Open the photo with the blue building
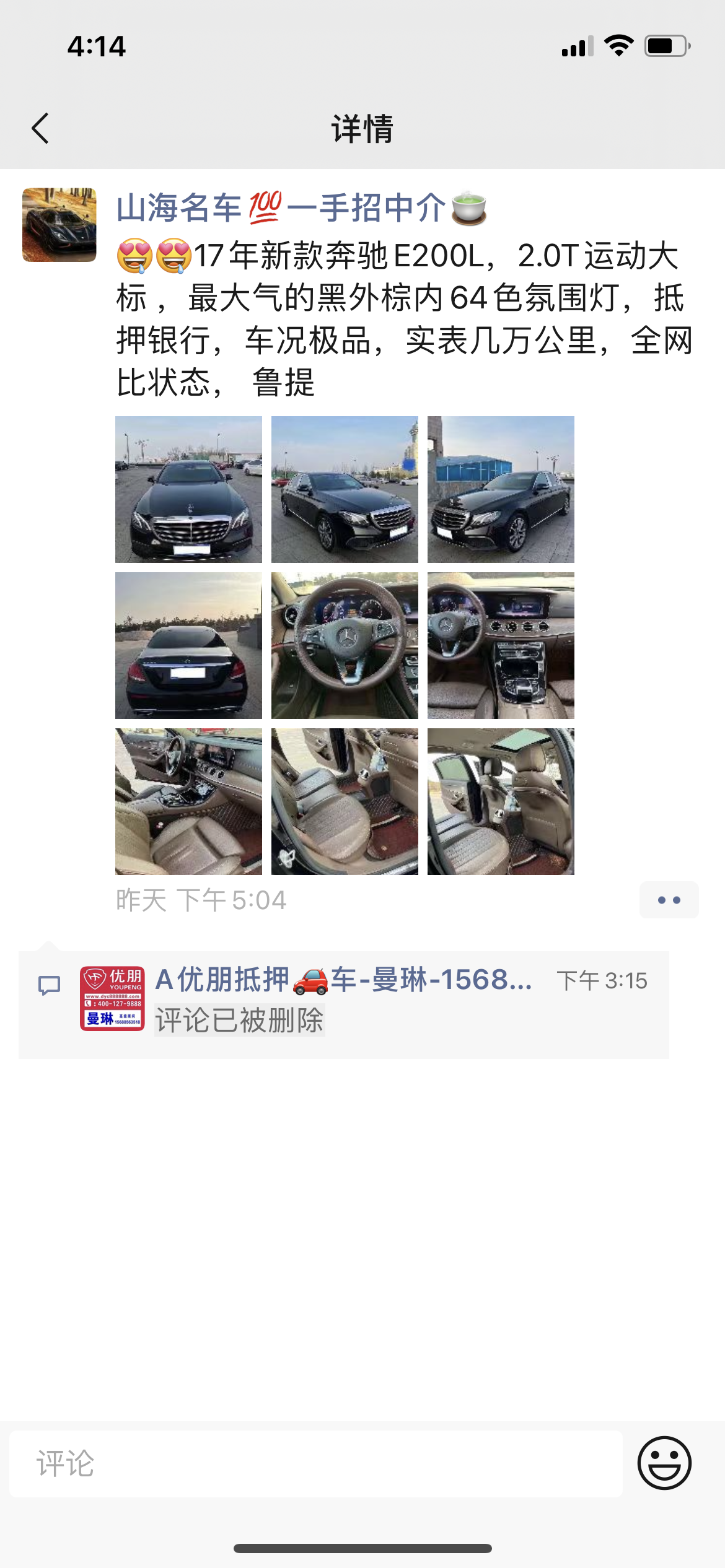Screen dimensions: 725x1568 point(501,489)
